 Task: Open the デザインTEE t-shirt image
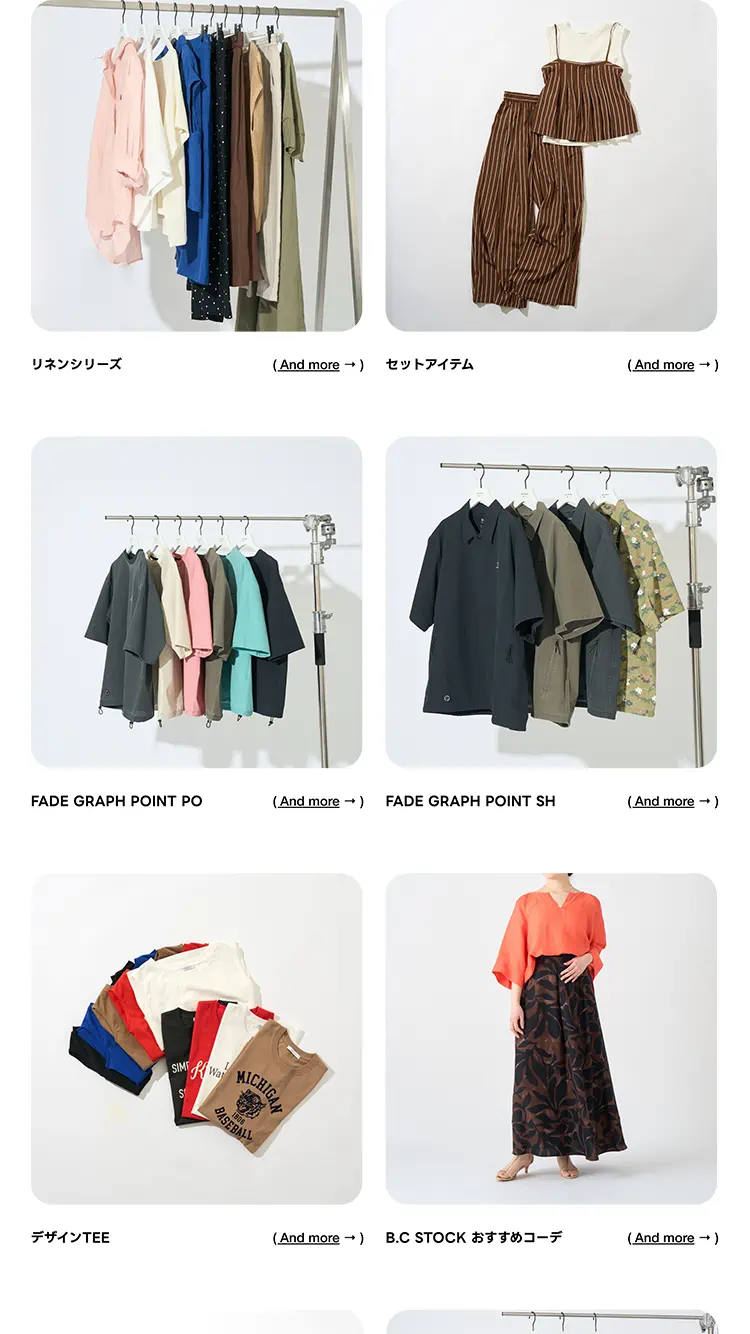coord(196,1038)
